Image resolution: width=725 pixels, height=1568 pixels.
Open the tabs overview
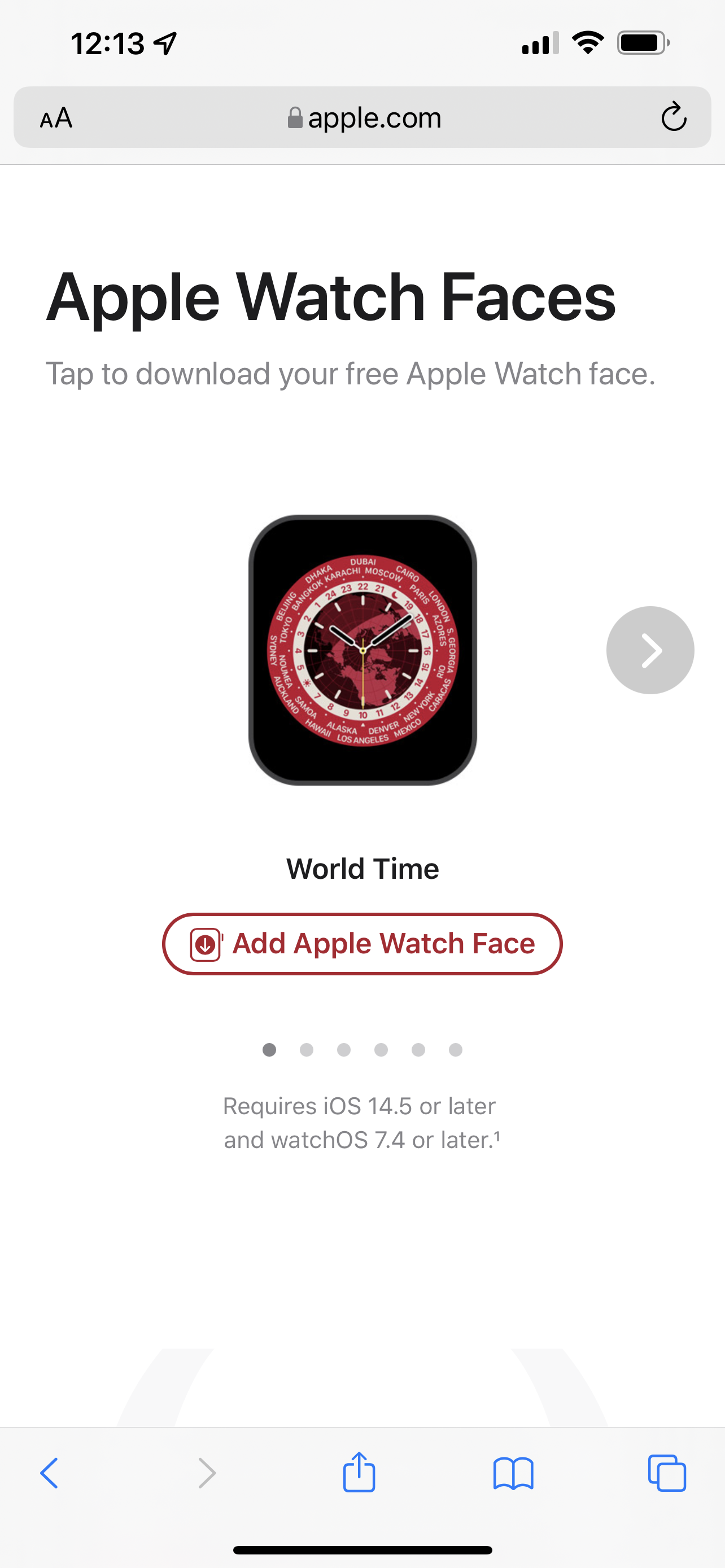coord(667,1473)
